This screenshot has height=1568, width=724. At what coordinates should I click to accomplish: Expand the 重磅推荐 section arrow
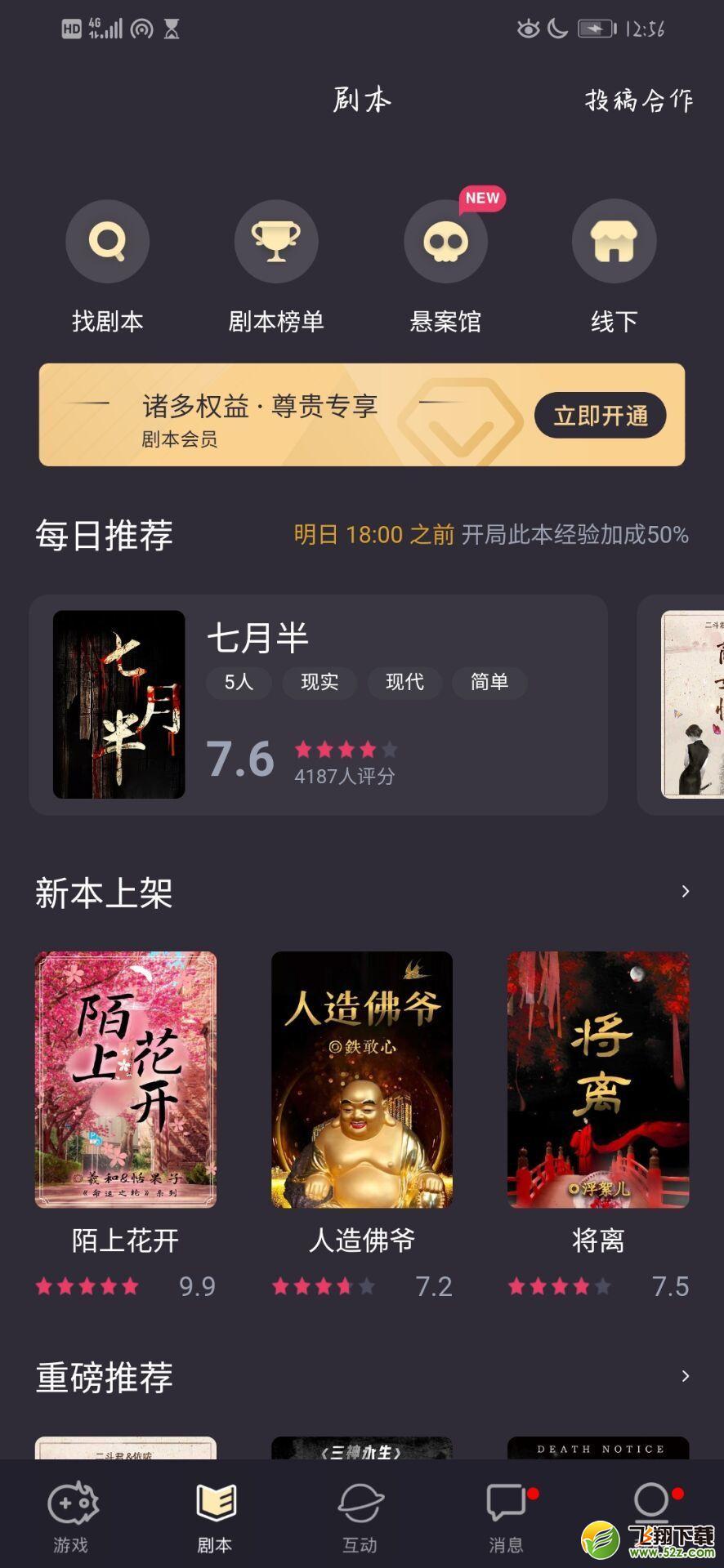(x=686, y=1376)
